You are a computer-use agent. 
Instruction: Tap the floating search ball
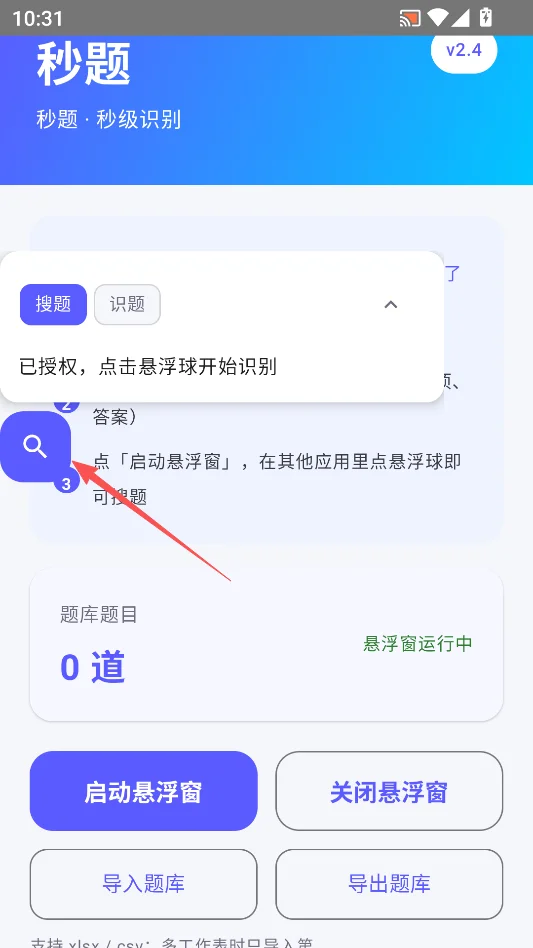35,447
